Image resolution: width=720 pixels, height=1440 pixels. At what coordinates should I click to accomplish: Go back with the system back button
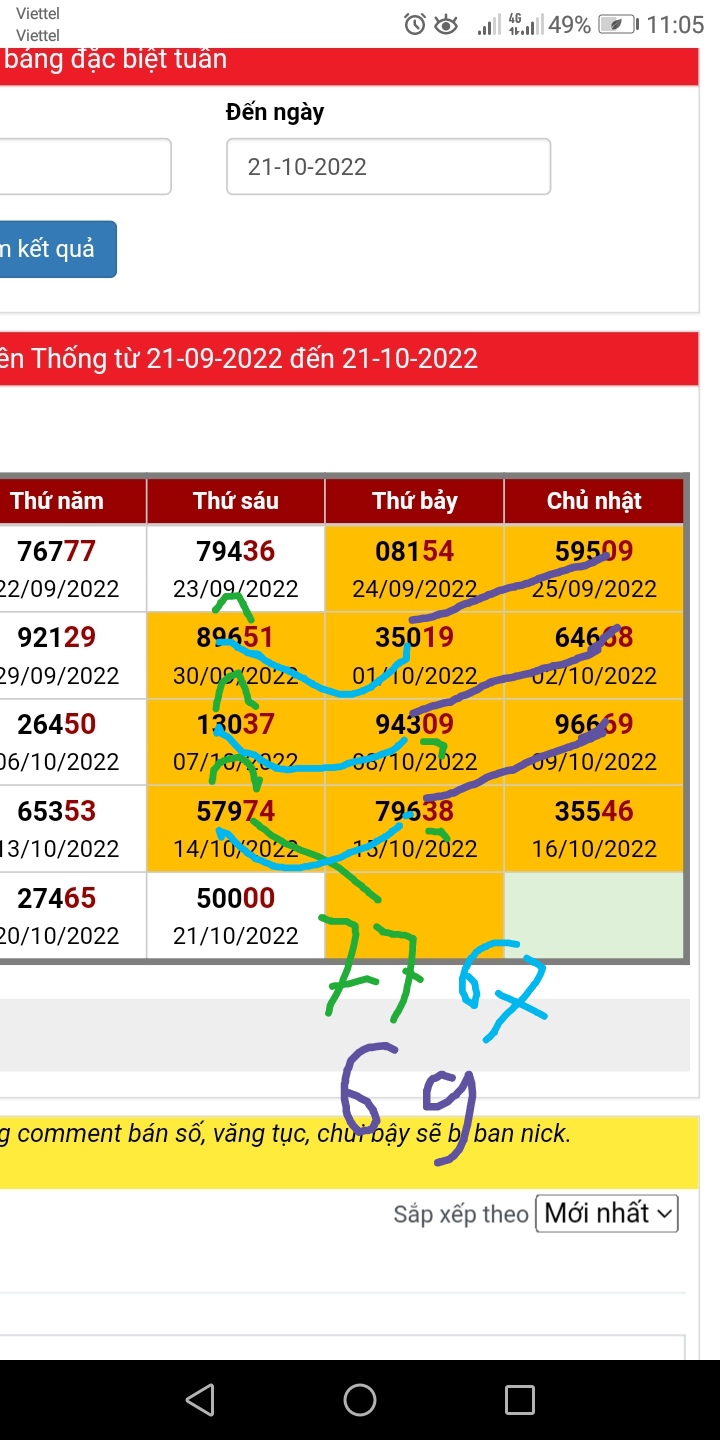pos(200,1399)
